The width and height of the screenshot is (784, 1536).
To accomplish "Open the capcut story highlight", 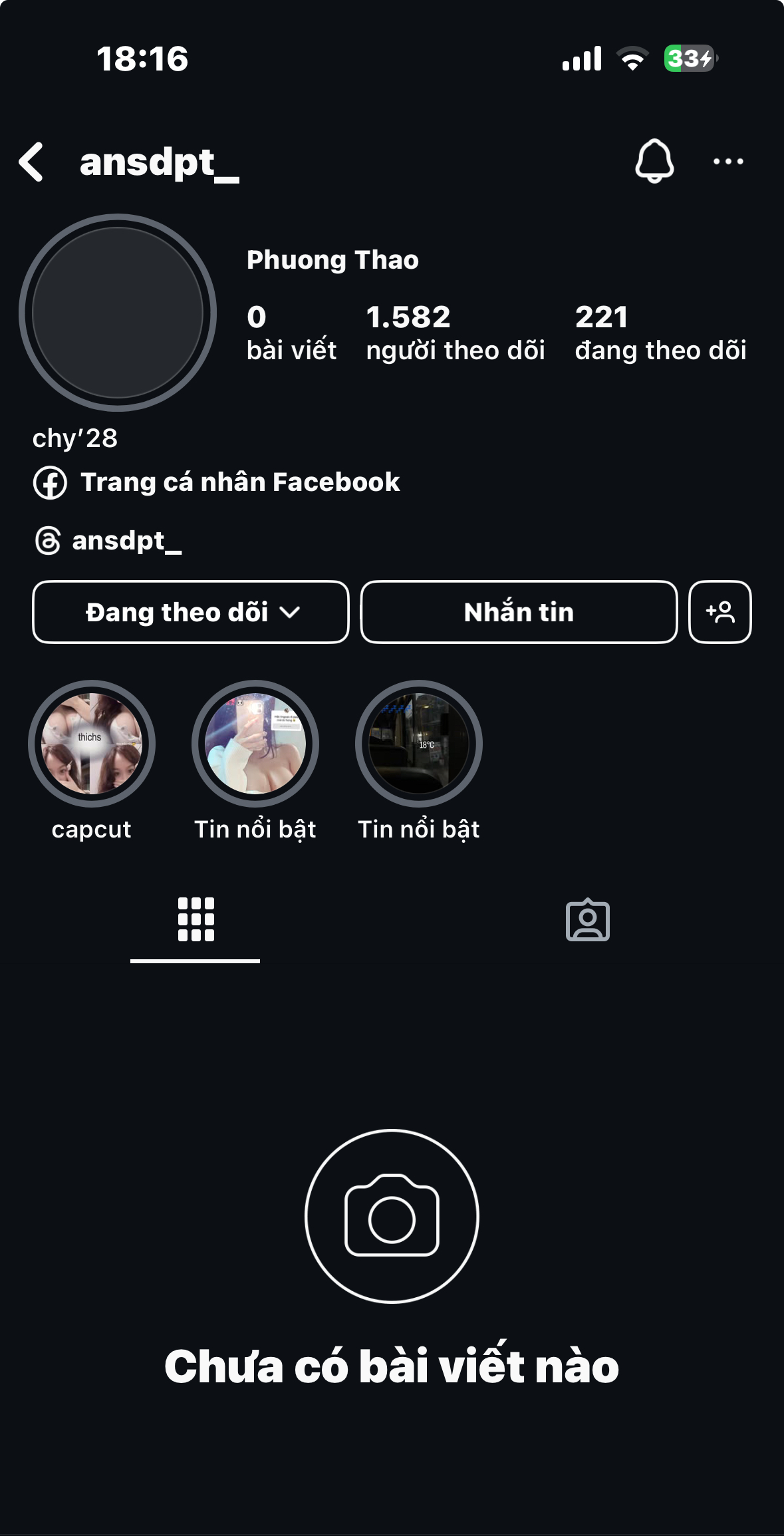I will coord(92,744).
